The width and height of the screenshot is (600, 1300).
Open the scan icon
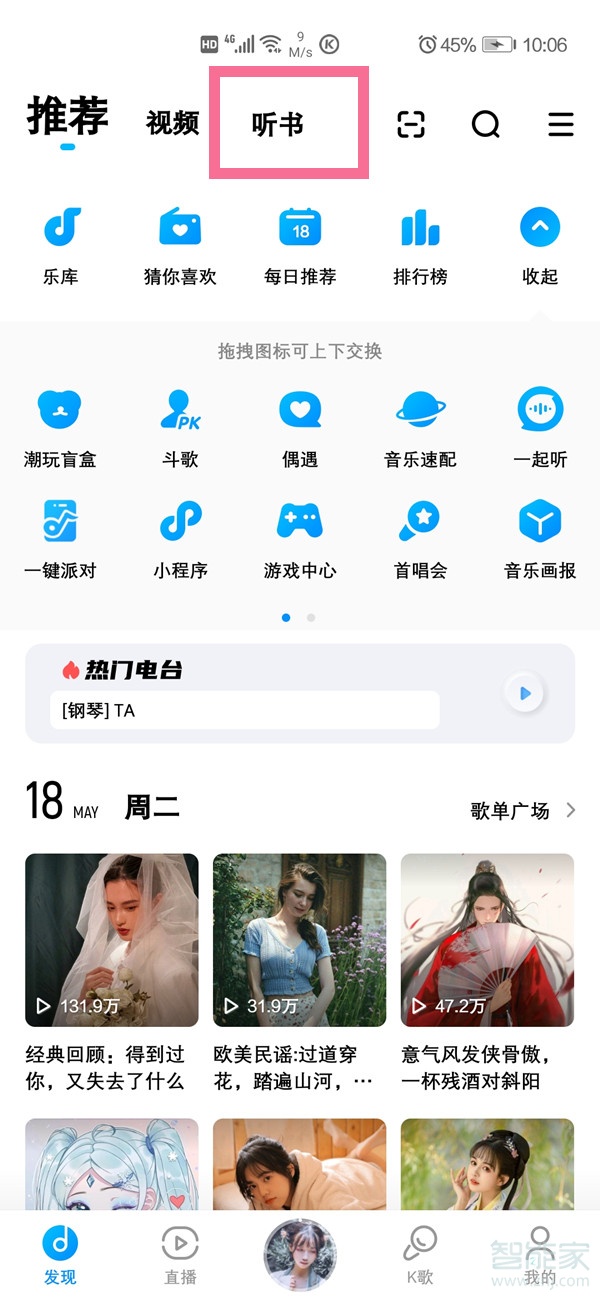coord(411,124)
